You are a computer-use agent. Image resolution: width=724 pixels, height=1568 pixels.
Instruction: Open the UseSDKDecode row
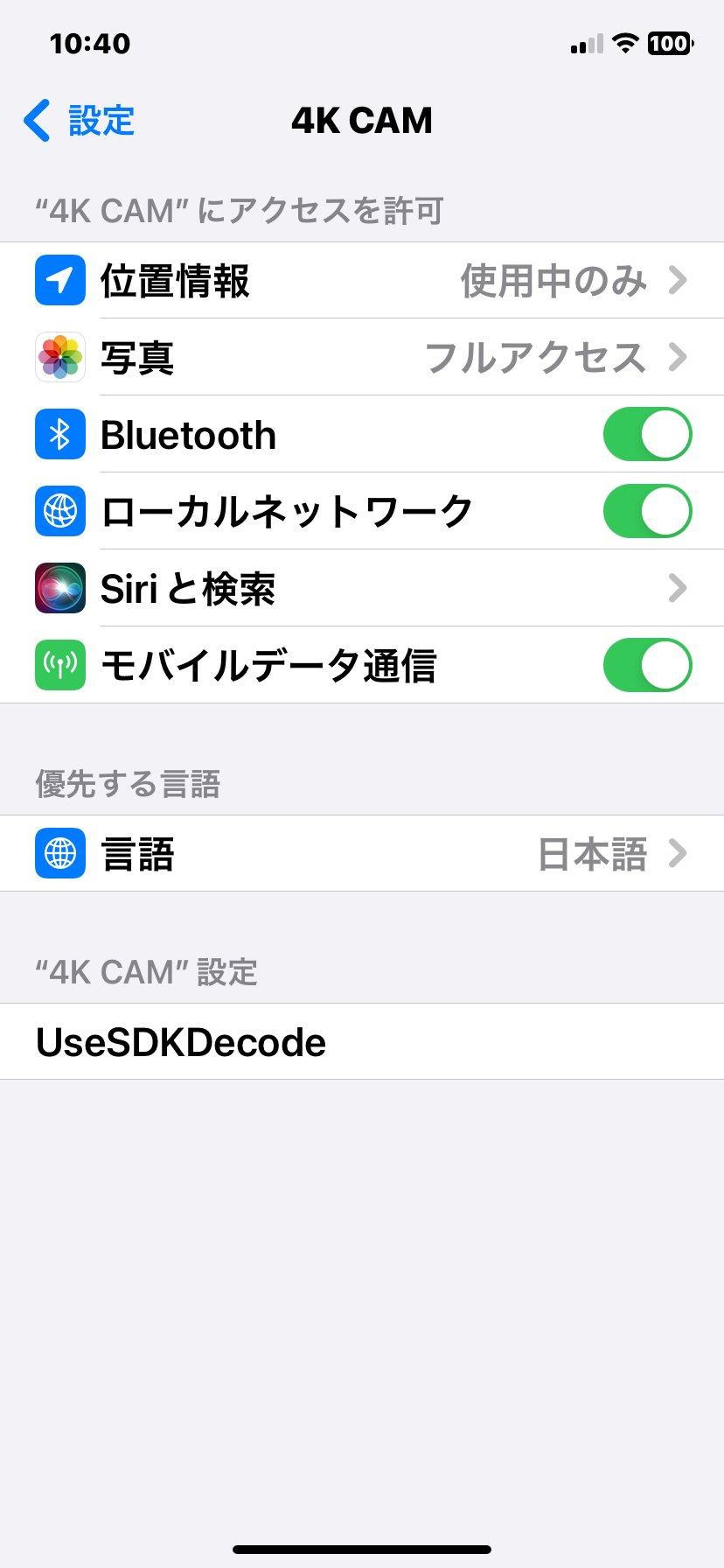(x=362, y=1042)
